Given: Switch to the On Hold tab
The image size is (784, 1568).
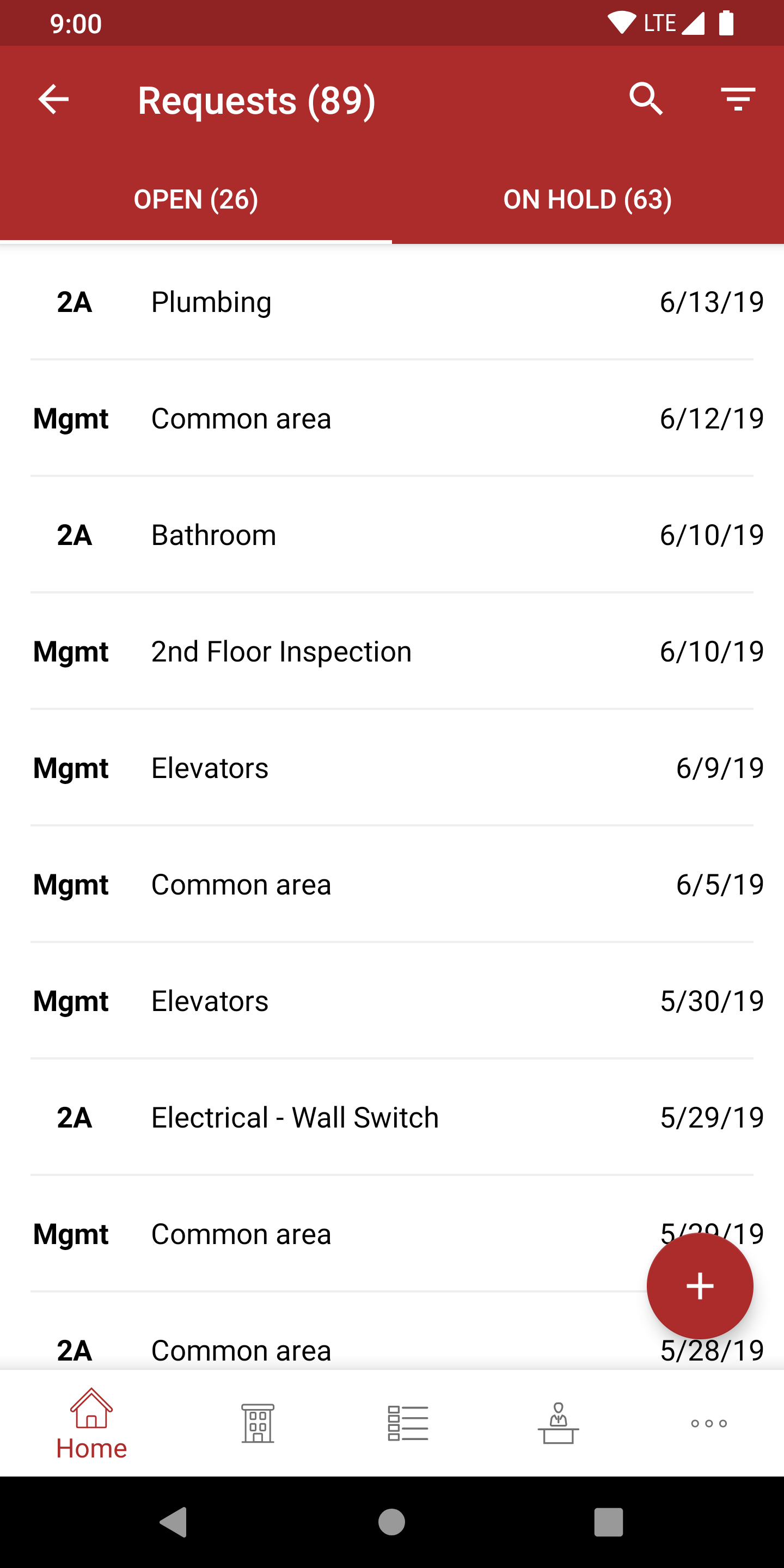Looking at the screenshot, I should pyautogui.click(x=587, y=200).
